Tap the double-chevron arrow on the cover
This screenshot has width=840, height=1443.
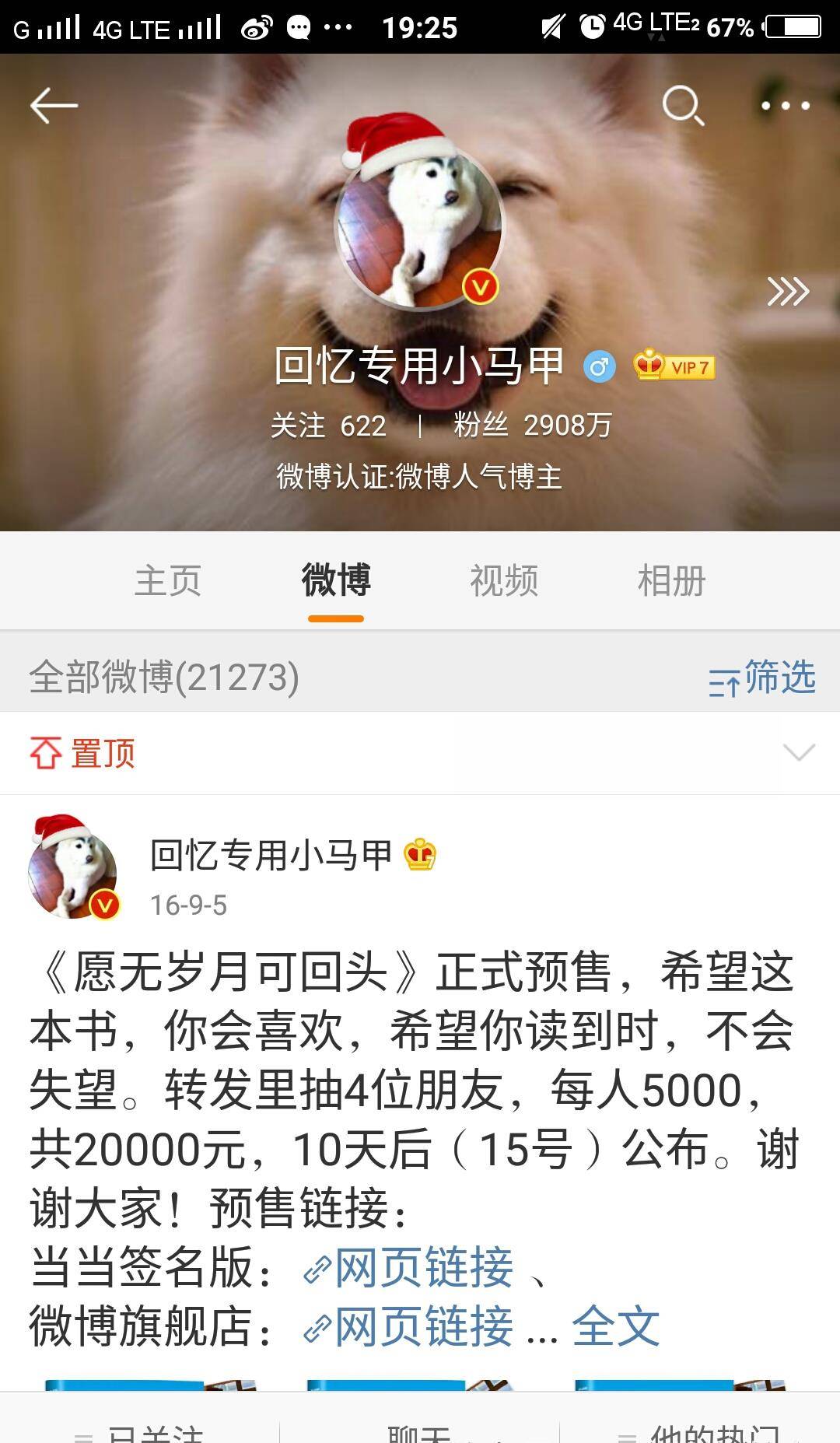[787, 292]
